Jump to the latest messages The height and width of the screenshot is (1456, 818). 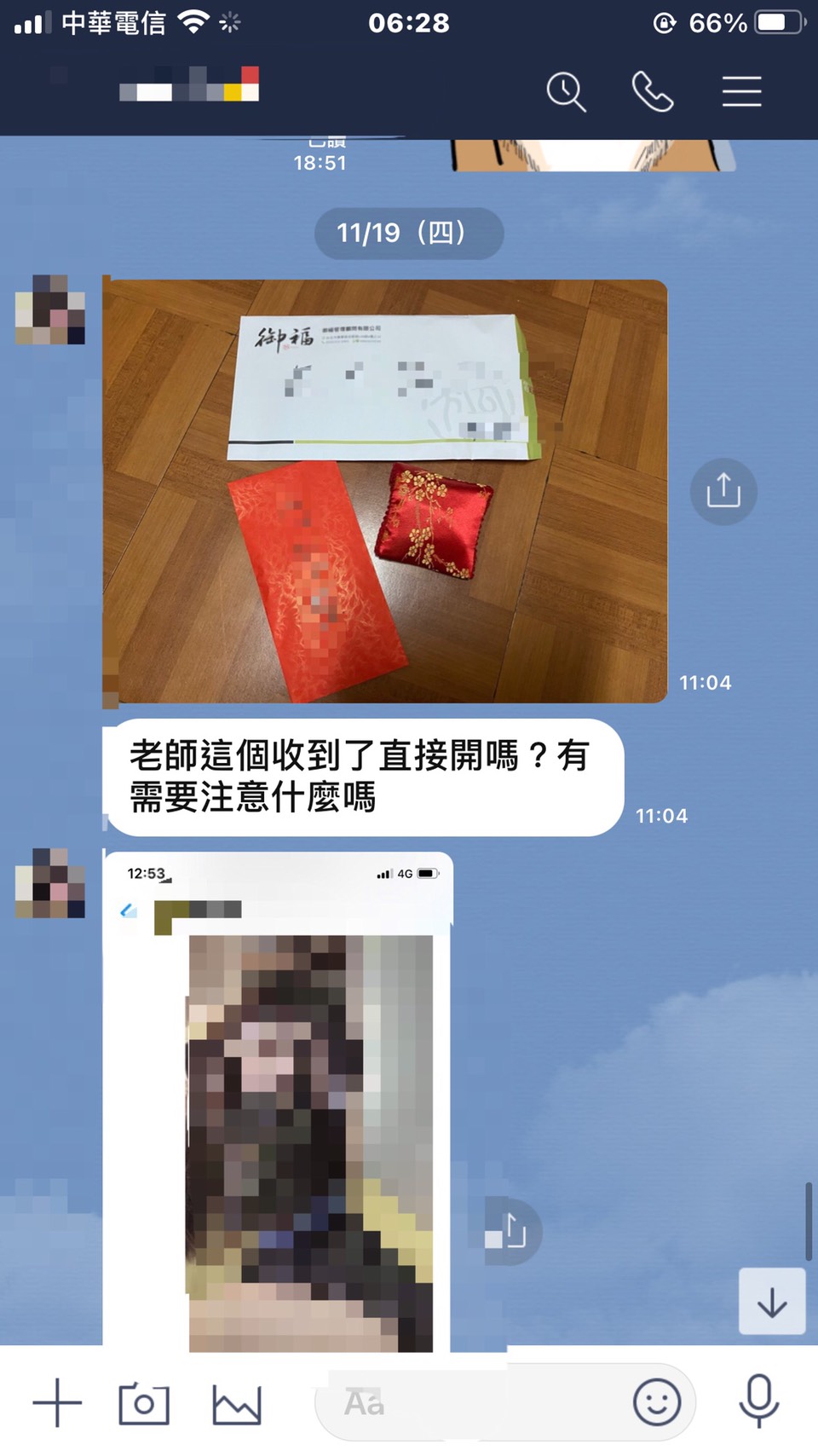(772, 1302)
